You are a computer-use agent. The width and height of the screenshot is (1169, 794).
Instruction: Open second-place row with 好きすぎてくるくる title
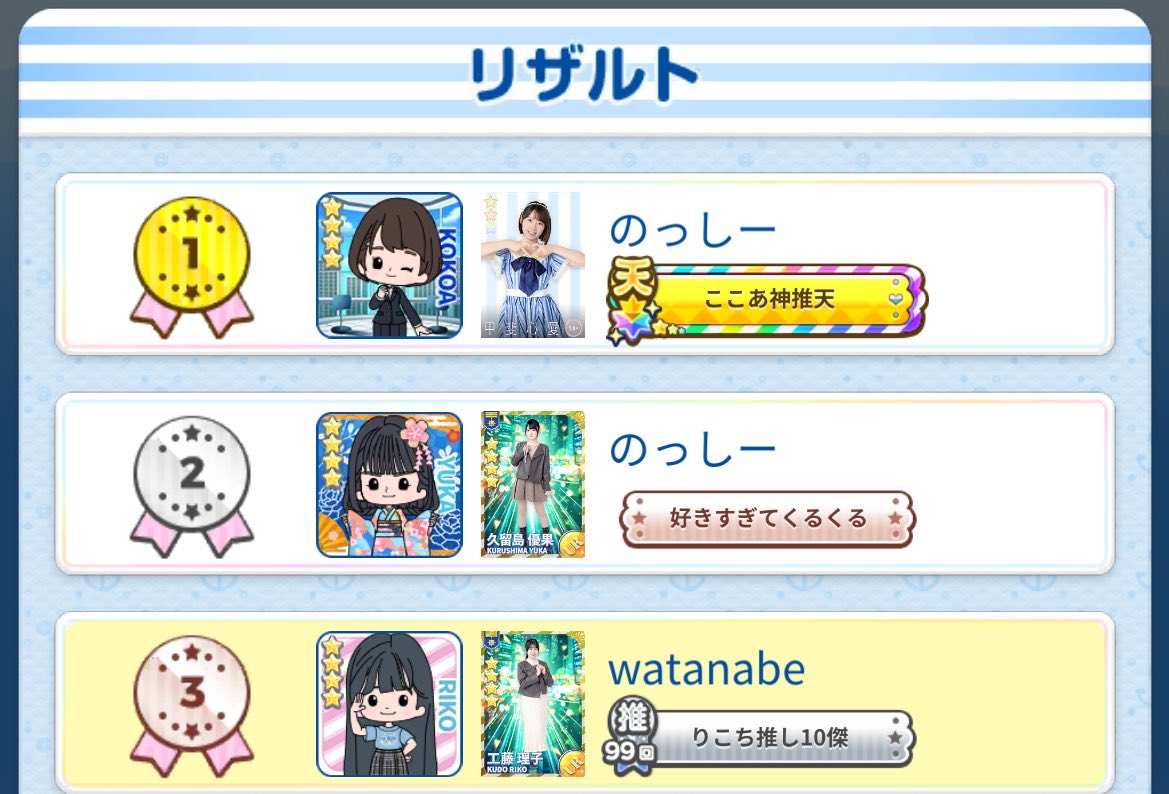pyautogui.click(x=584, y=484)
